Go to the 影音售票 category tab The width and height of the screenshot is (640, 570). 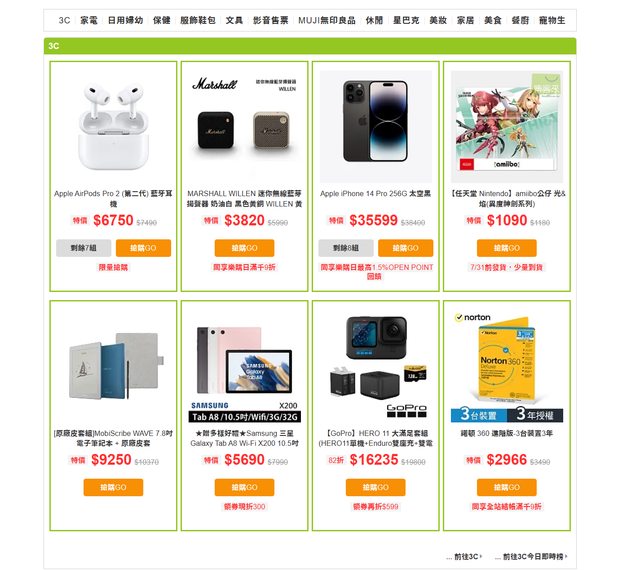coord(270,20)
